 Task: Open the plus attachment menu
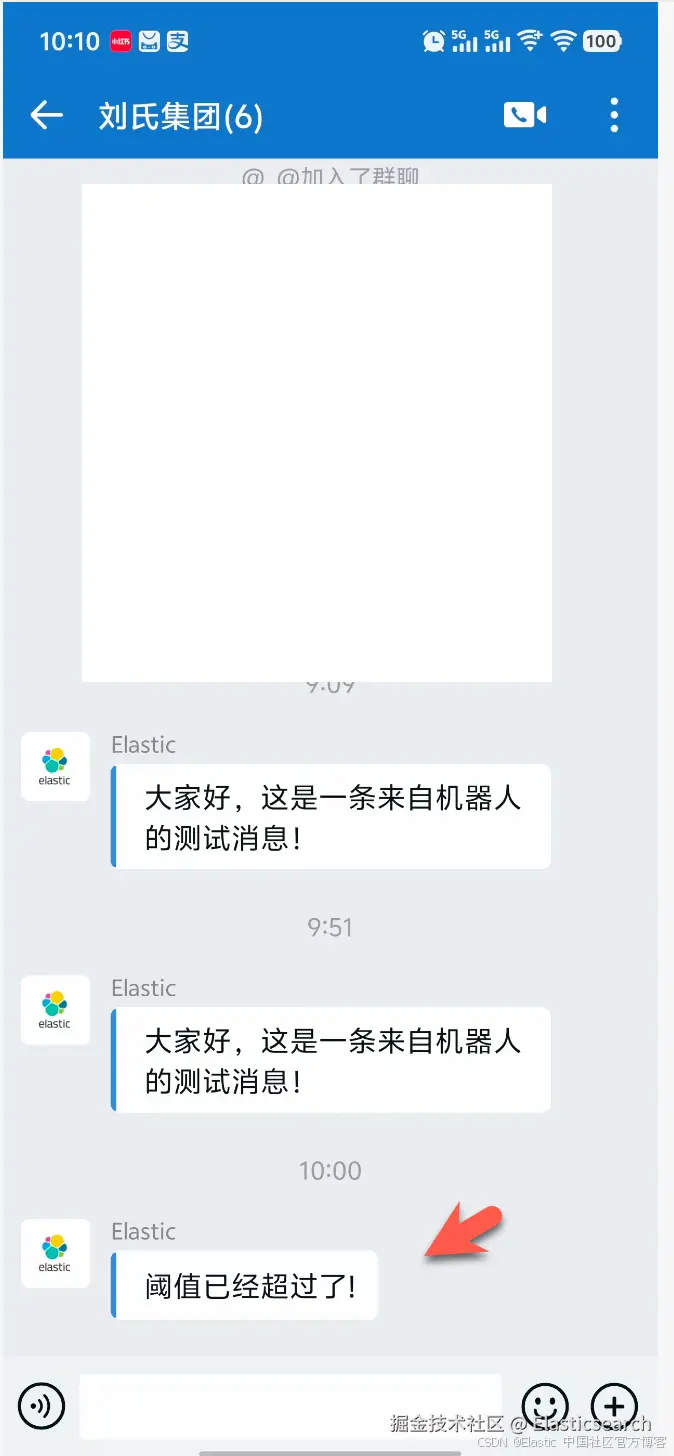click(x=614, y=1405)
